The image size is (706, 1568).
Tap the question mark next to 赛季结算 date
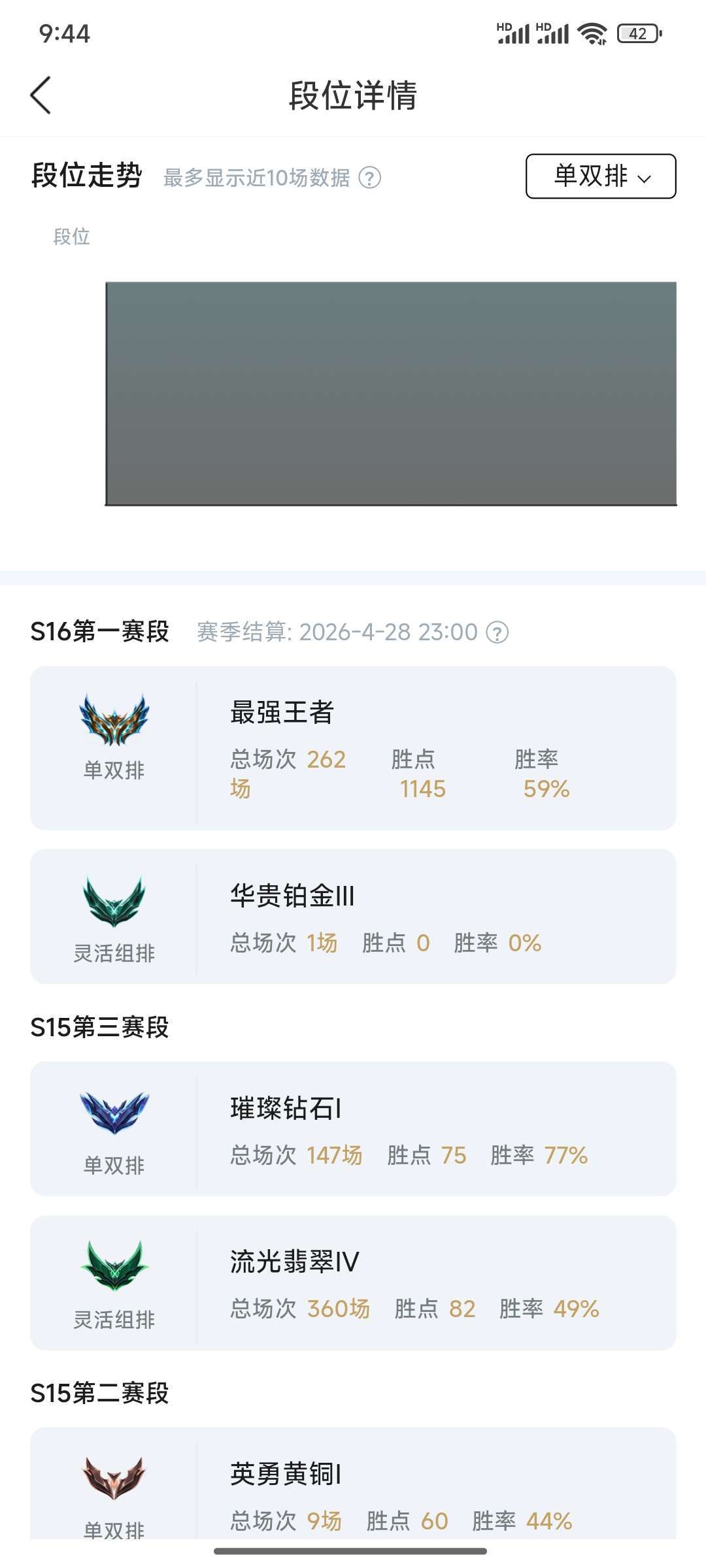tap(498, 632)
